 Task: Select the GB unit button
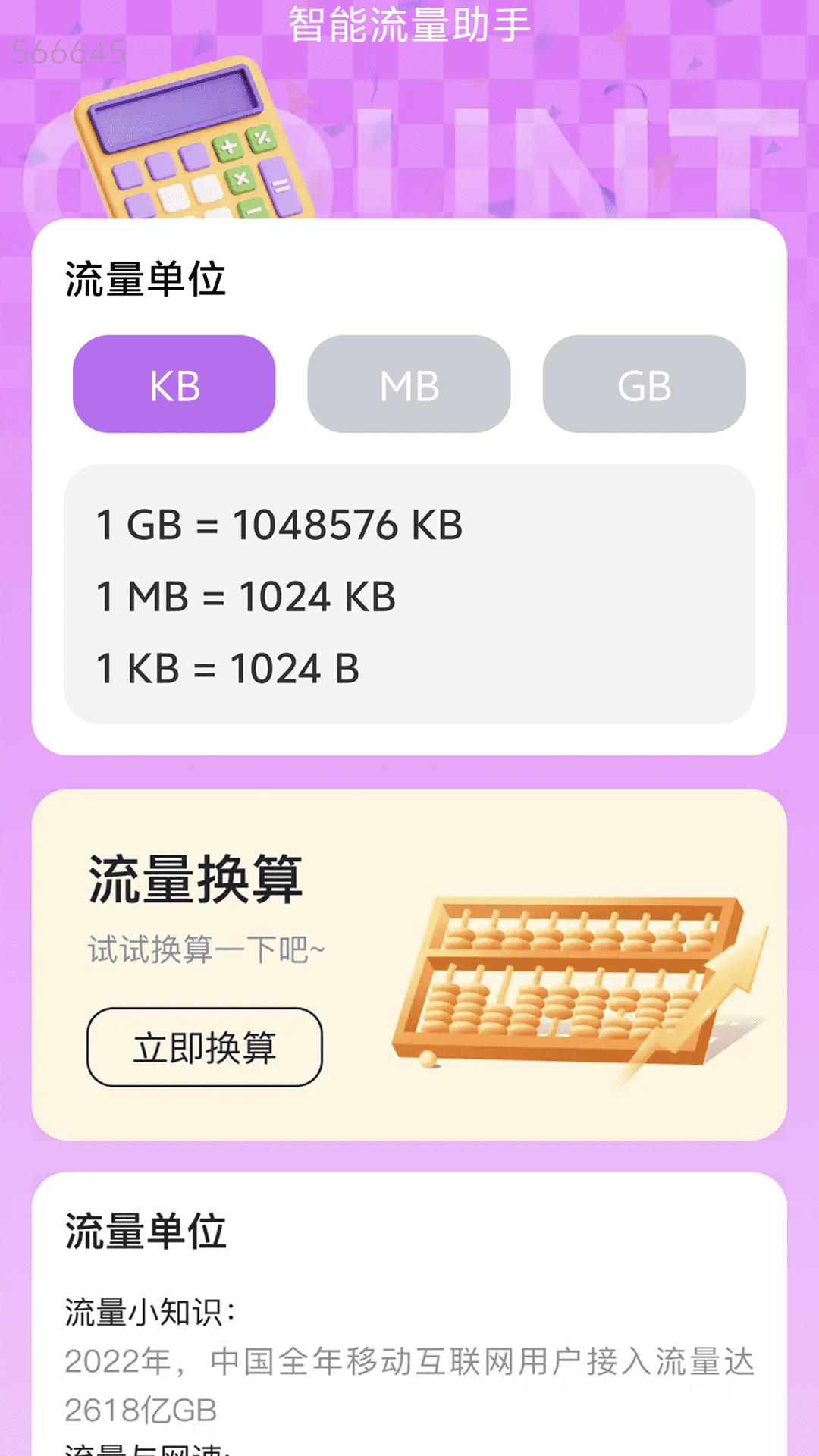coord(643,384)
